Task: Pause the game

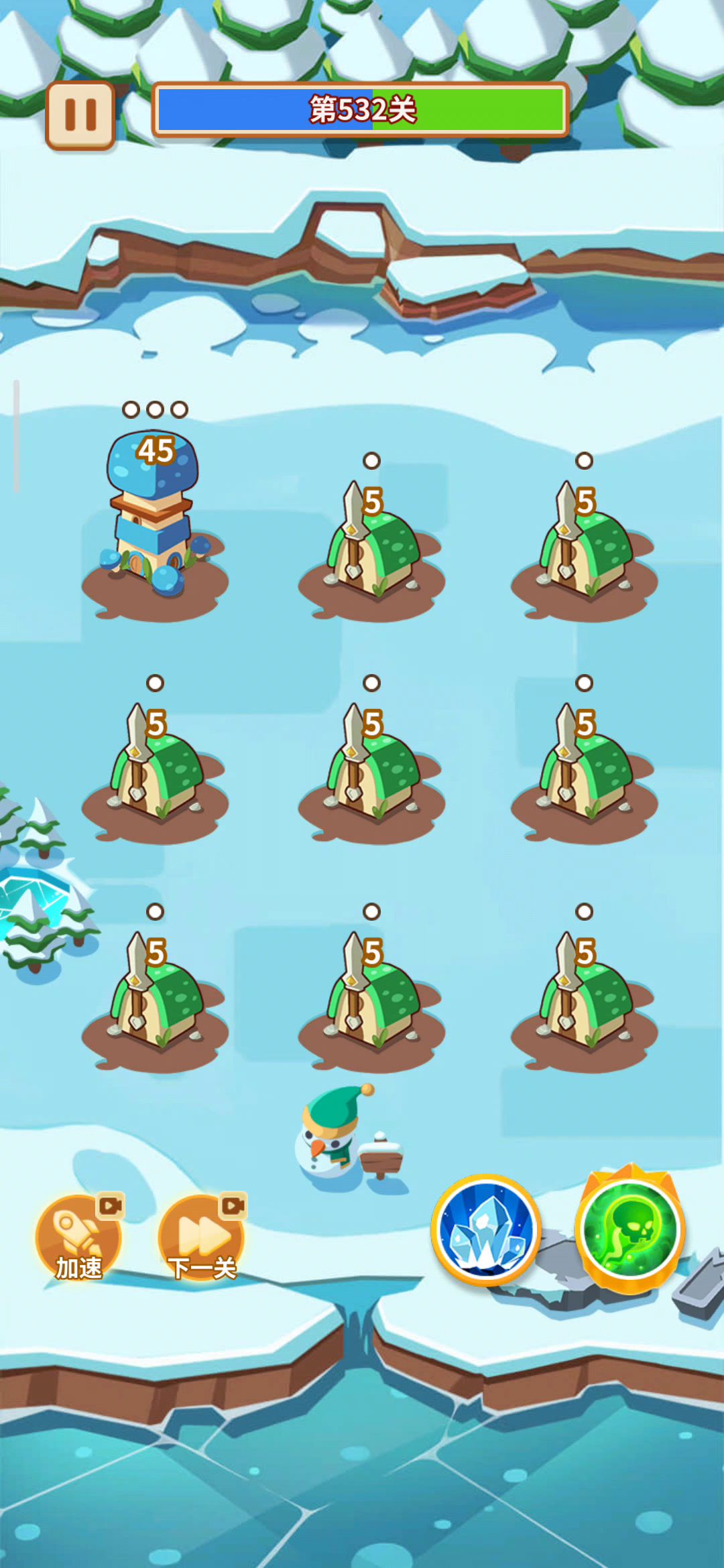Action: point(80,115)
